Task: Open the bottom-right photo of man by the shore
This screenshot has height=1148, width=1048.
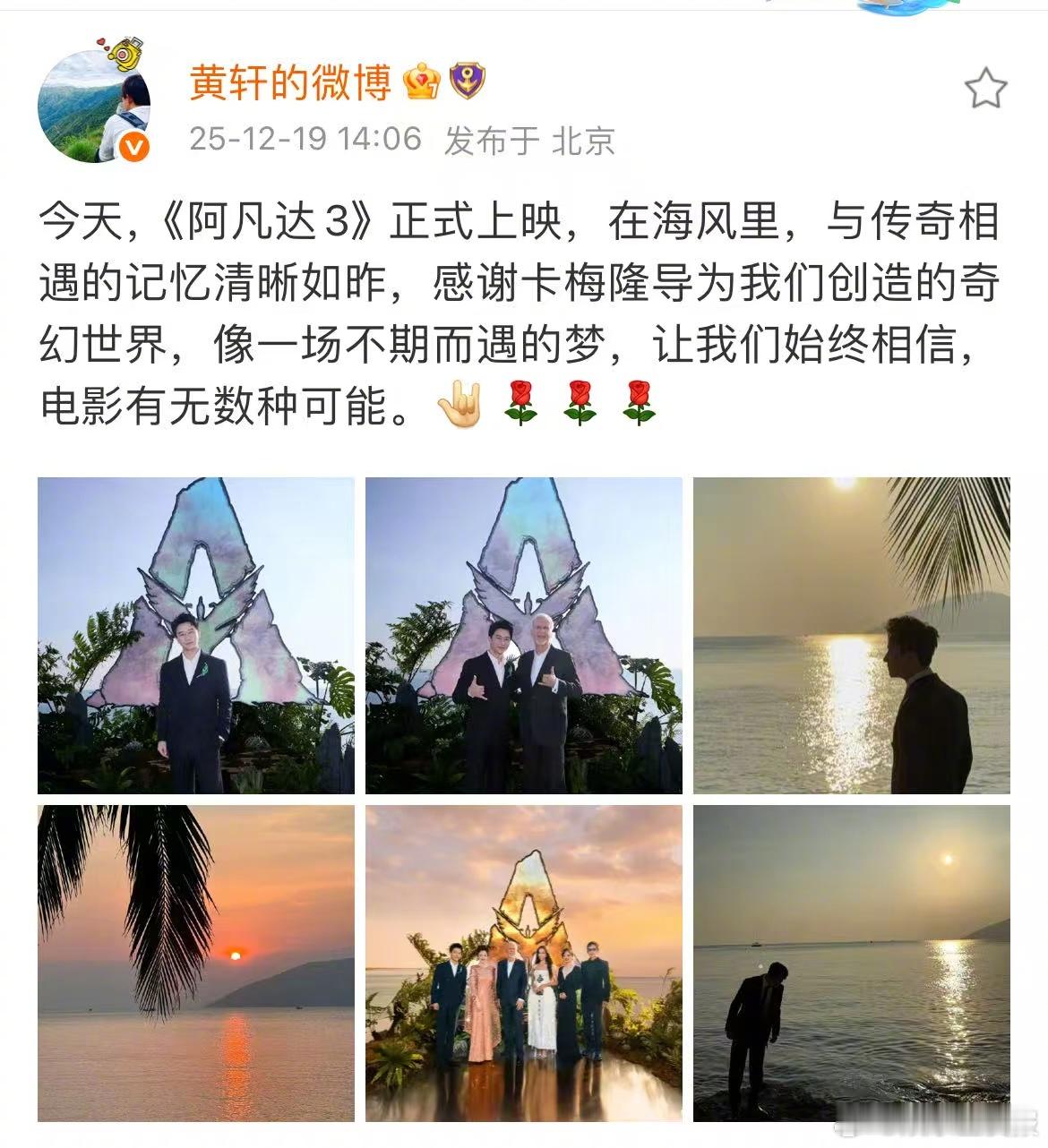Action: pos(853,967)
